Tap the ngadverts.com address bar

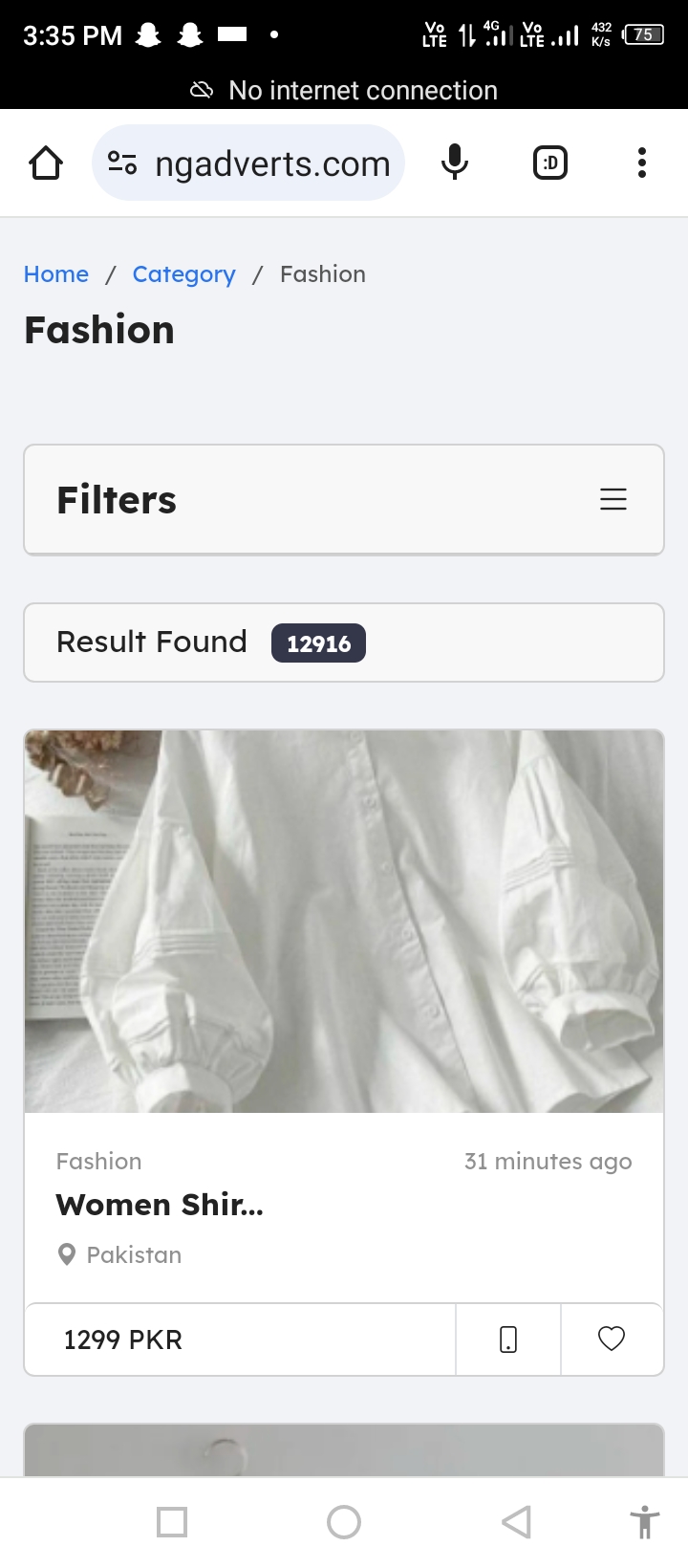[271, 163]
